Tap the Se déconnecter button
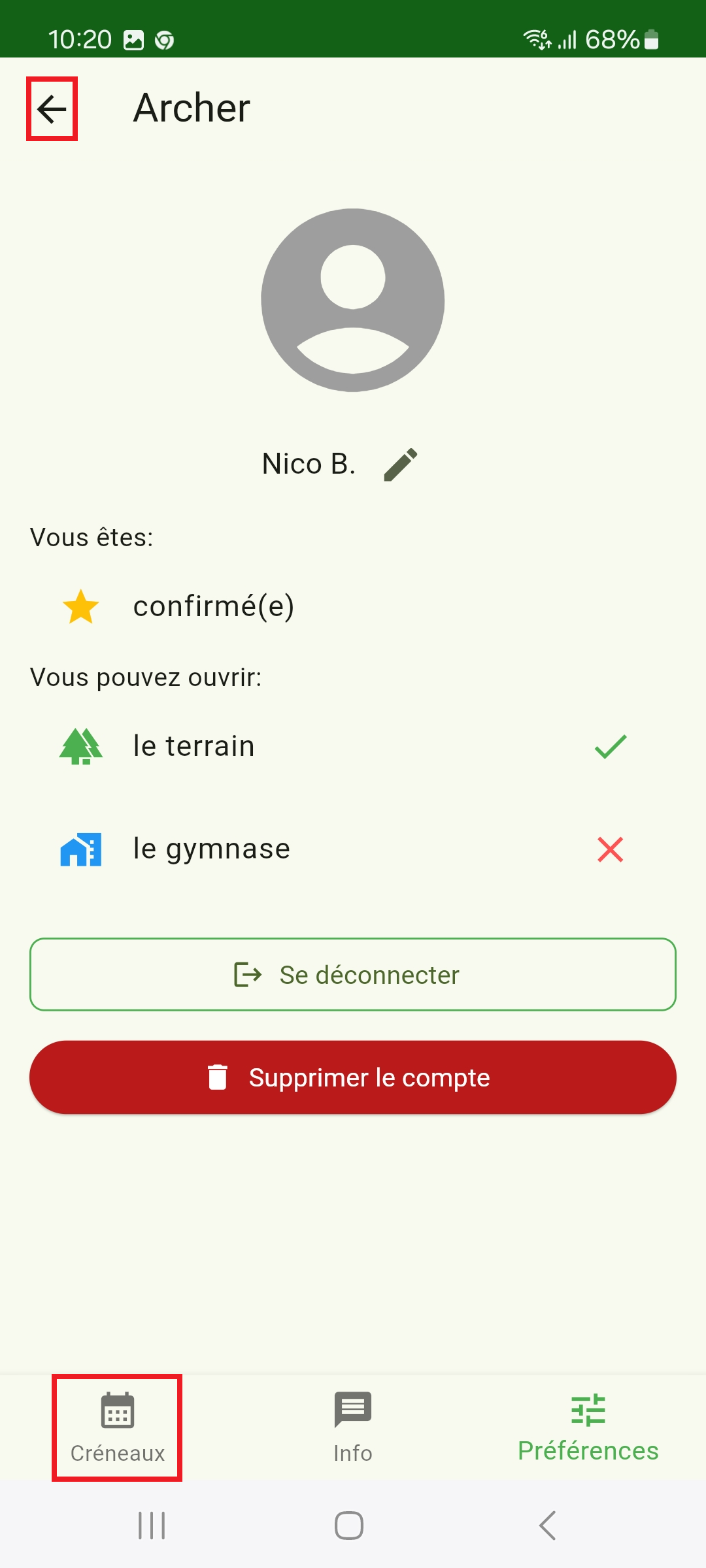This screenshot has width=706, height=1568. pos(353,975)
